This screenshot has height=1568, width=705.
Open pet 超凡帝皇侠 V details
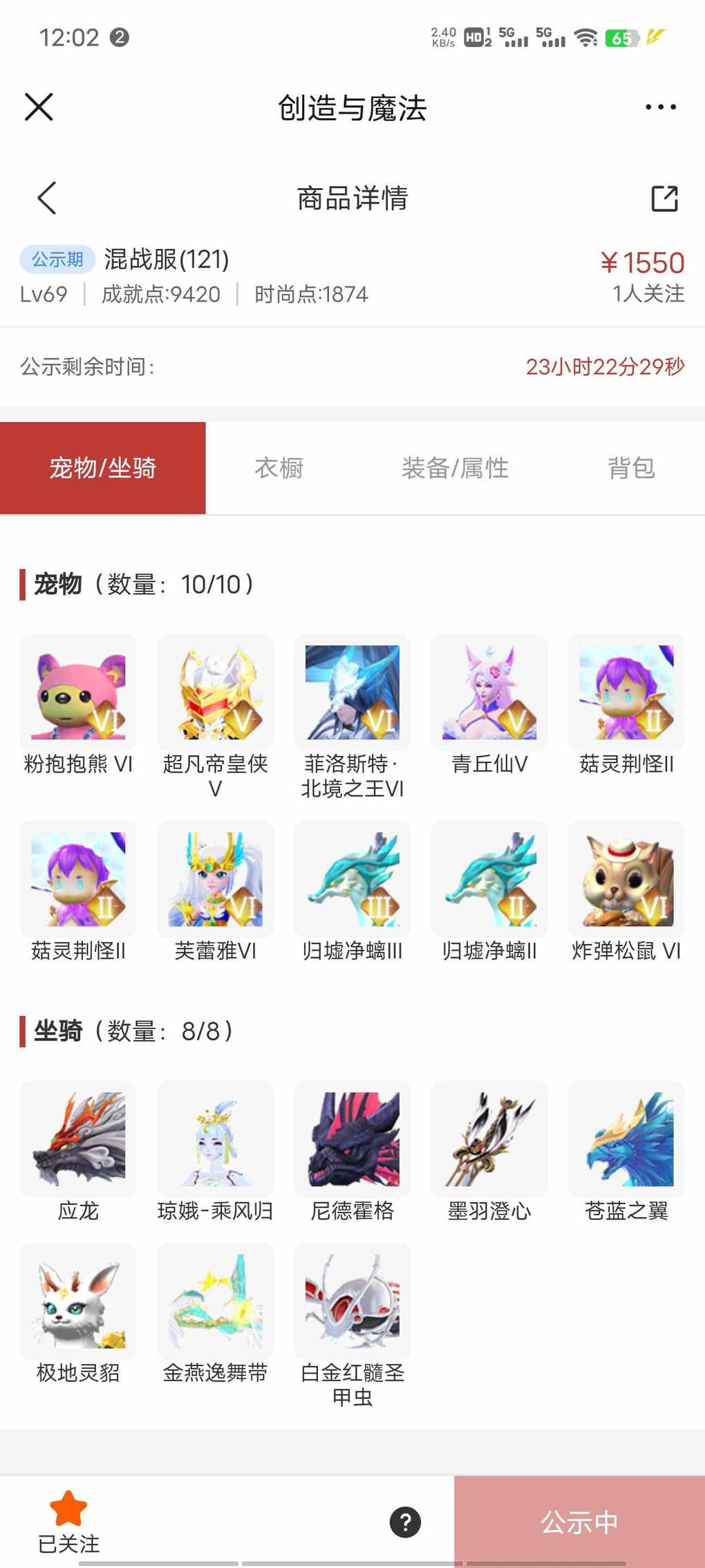point(215,692)
